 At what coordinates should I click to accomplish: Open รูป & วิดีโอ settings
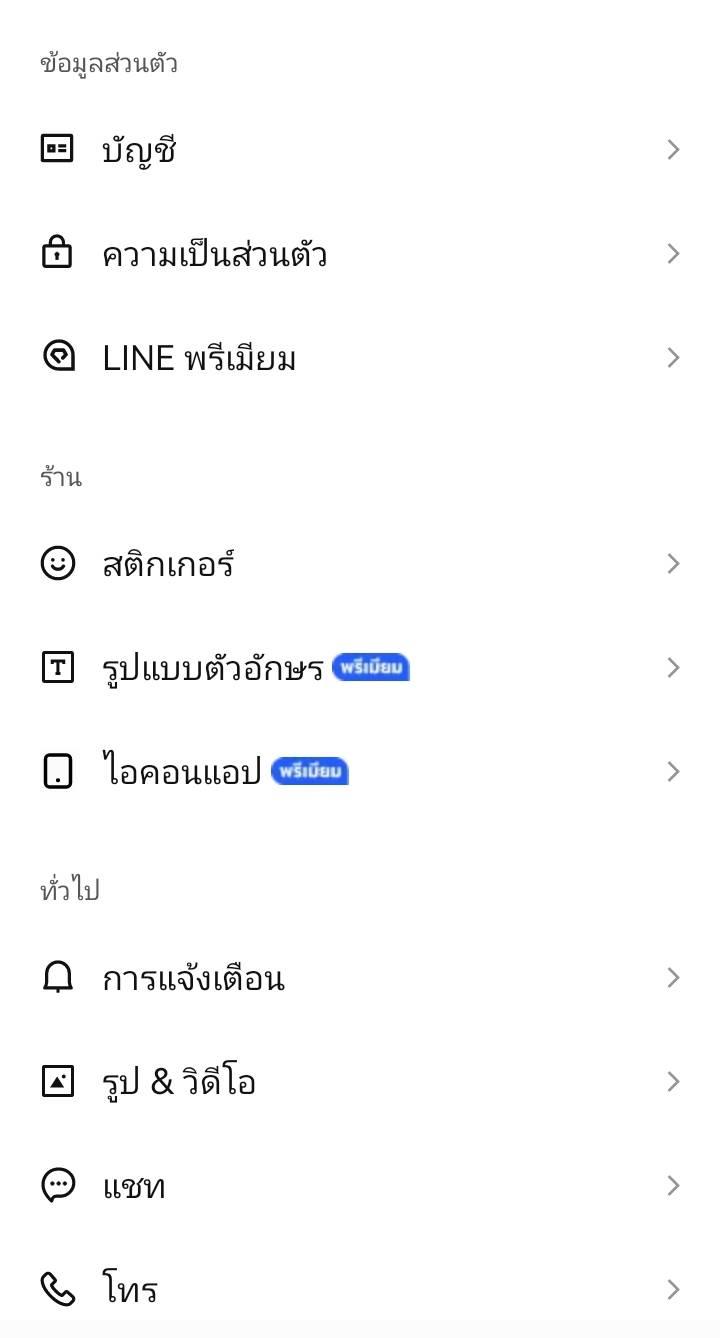point(360,1082)
